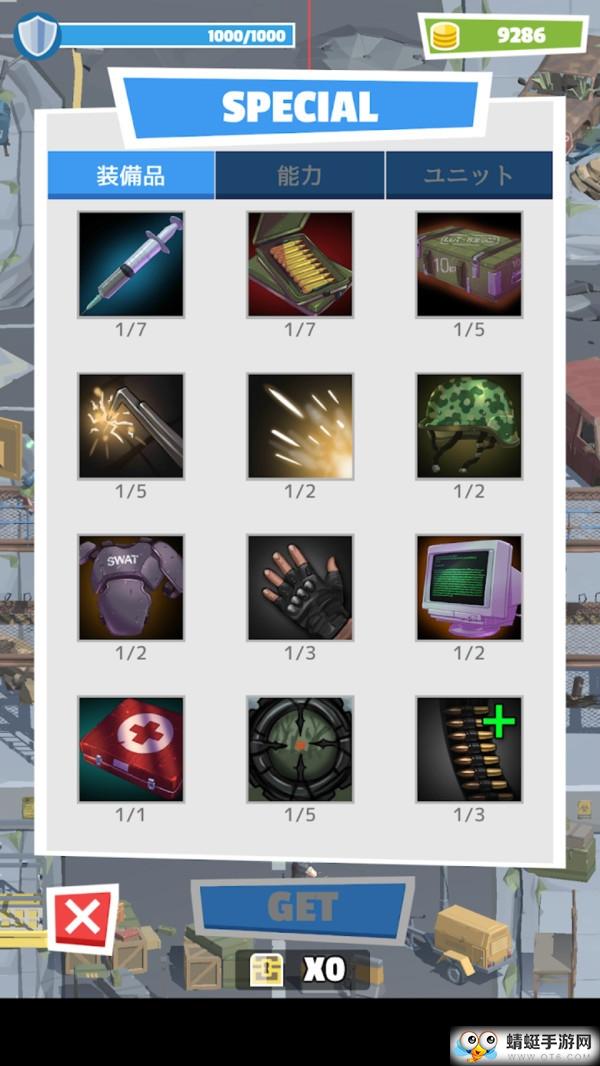Select the SWAT body armor item
600x1066 pixels.
point(131,588)
